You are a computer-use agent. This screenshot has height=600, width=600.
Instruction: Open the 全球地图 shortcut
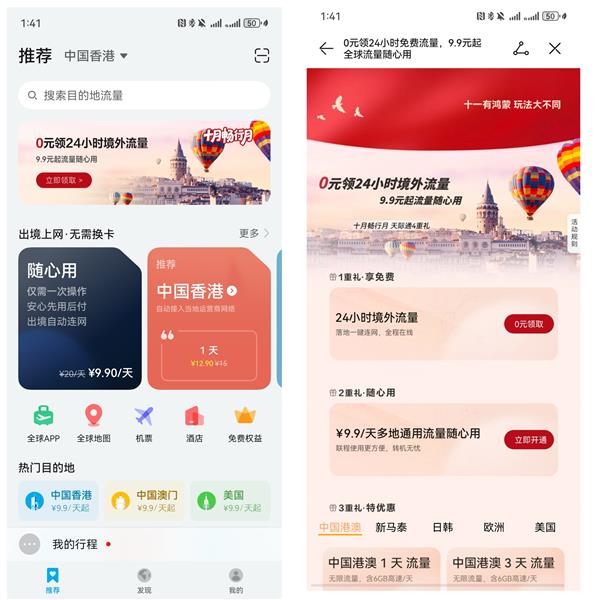93,424
